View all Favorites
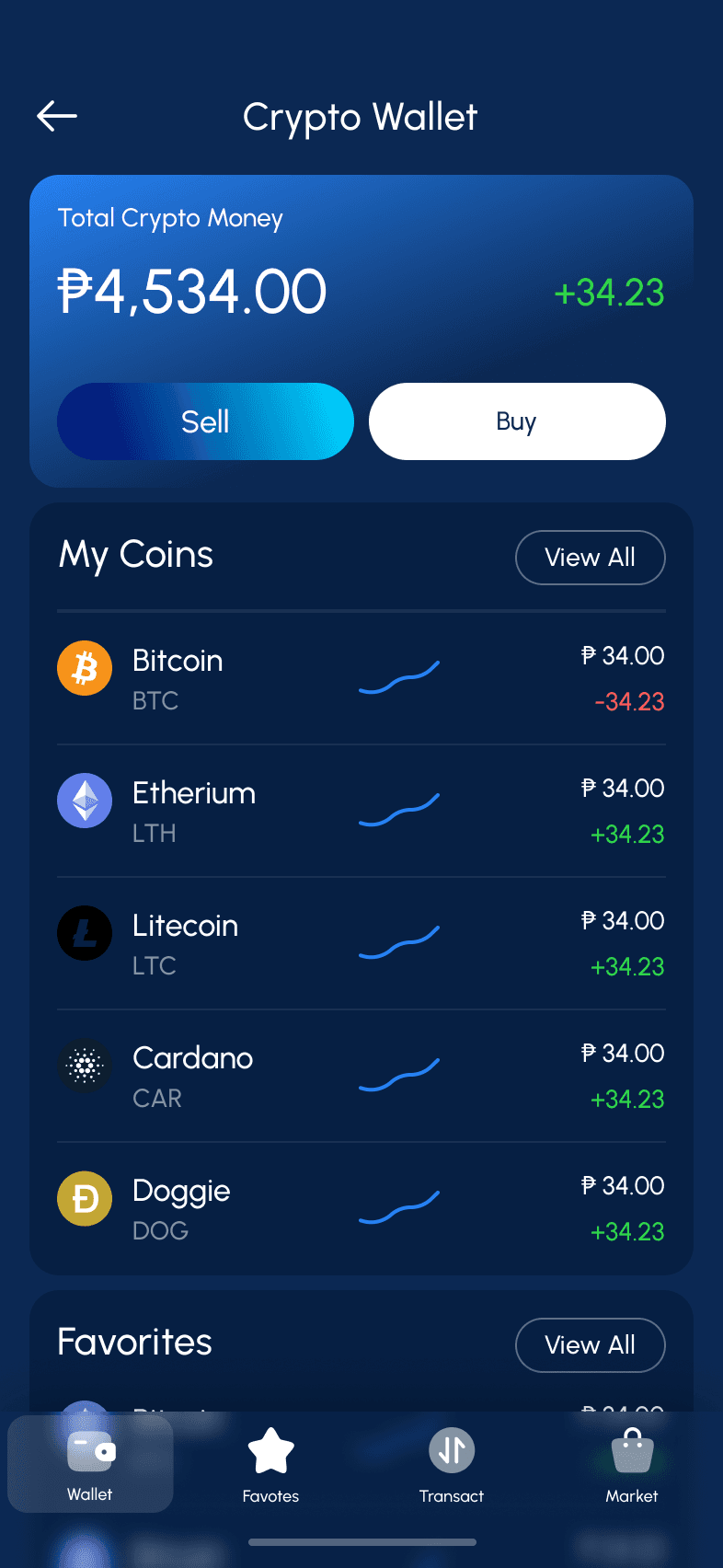The image size is (723, 1568). click(590, 1345)
